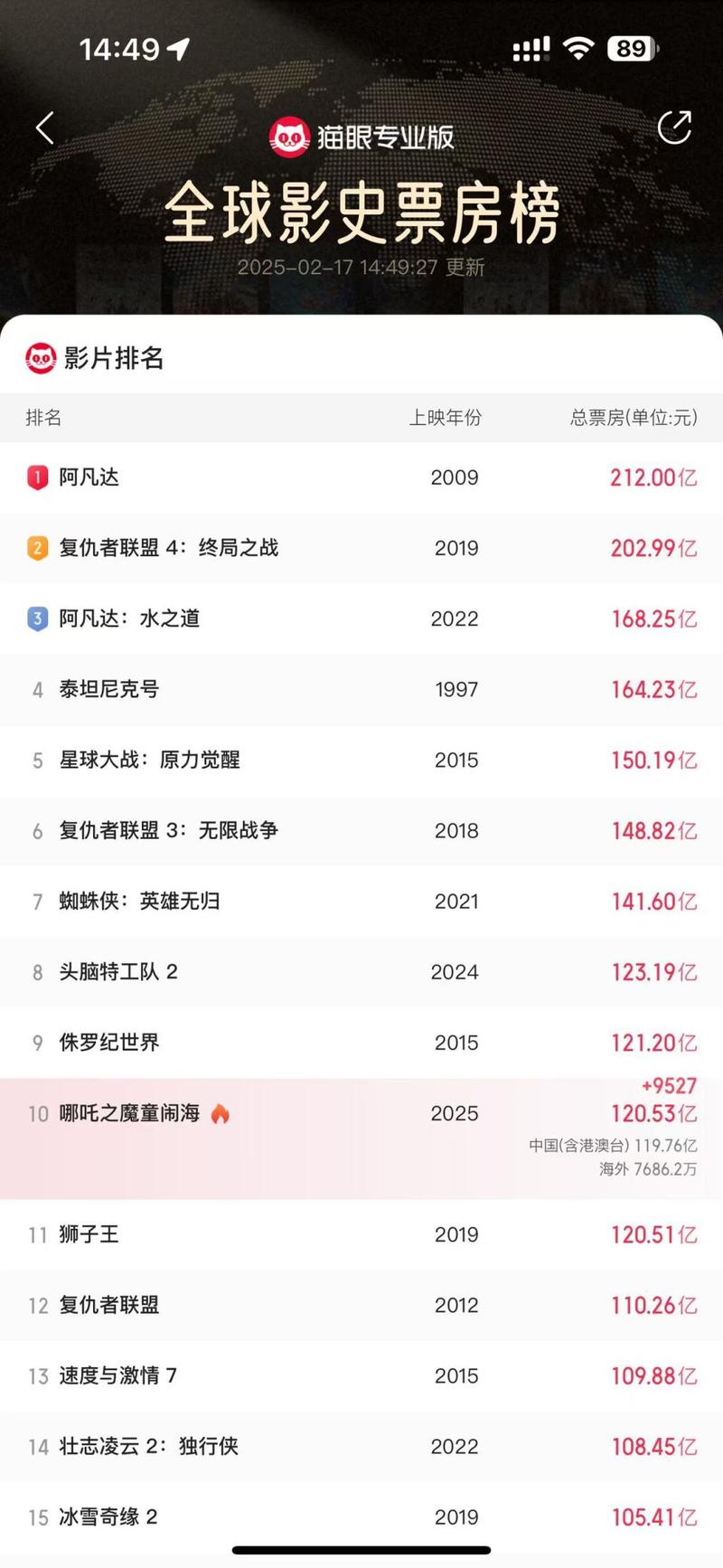Screen dimensions: 723x1568
Task: View 速度与激情 7 details
Action: point(361,1375)
